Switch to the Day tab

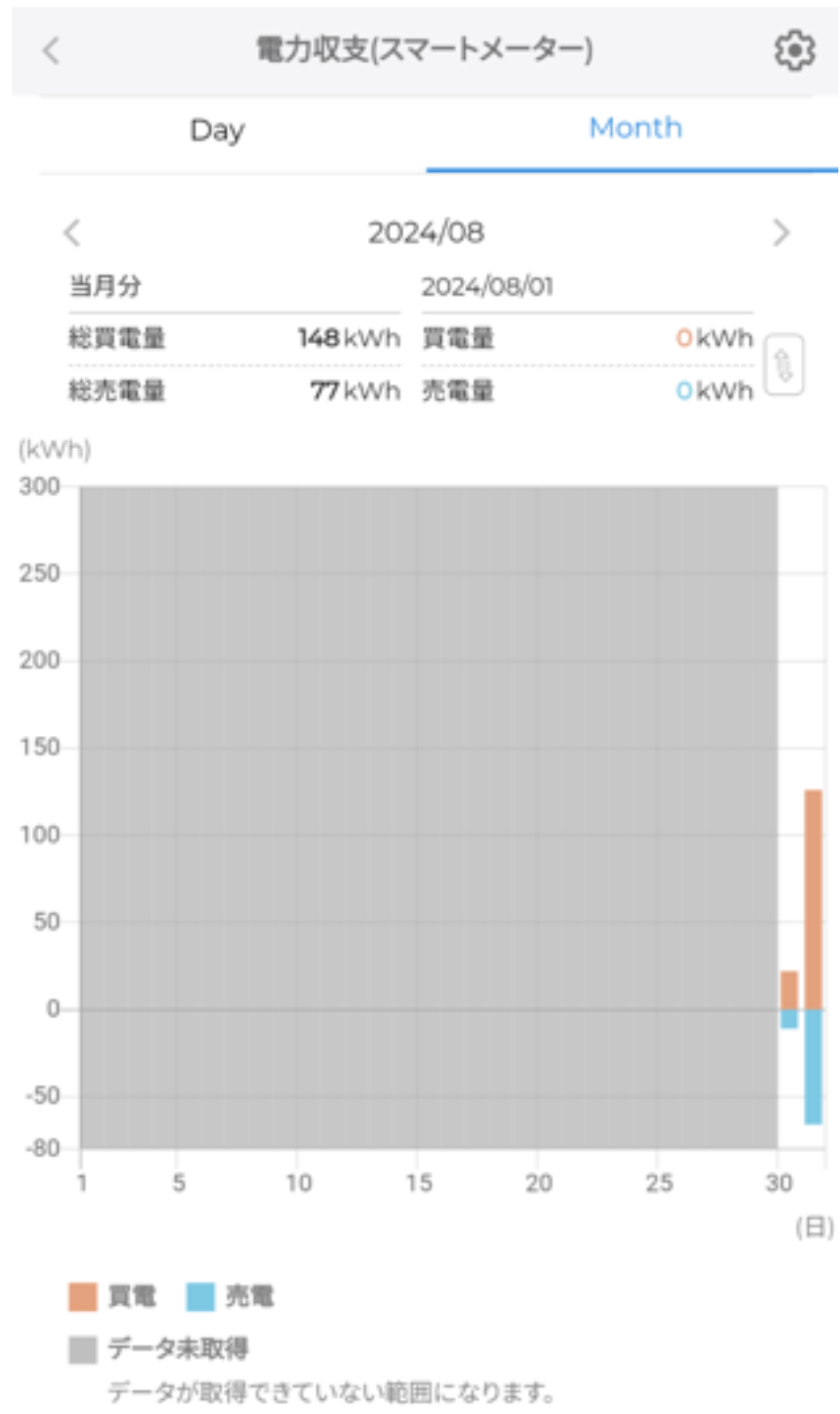click(x=216, y=131)
